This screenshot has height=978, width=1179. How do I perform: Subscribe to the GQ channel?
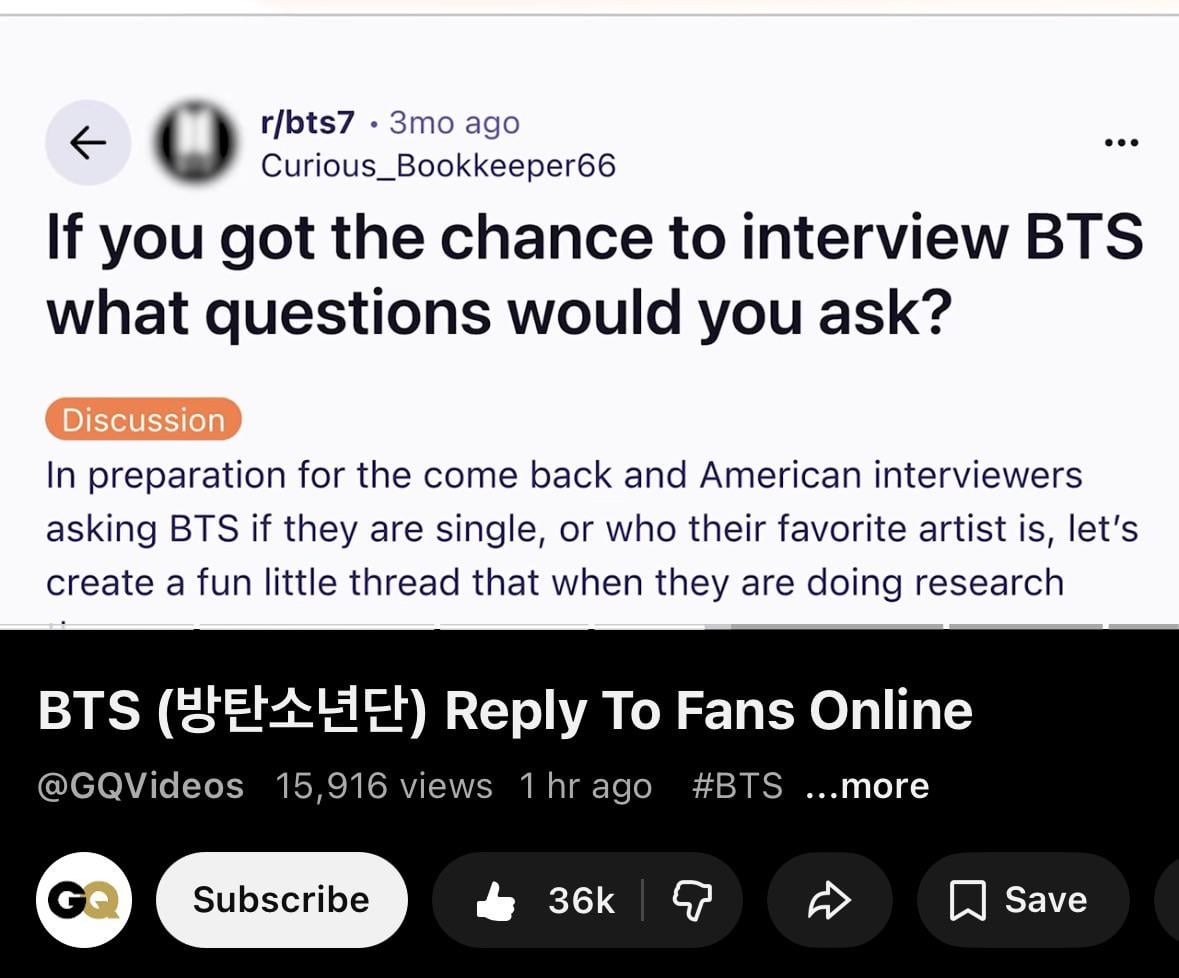coord(281,900)
